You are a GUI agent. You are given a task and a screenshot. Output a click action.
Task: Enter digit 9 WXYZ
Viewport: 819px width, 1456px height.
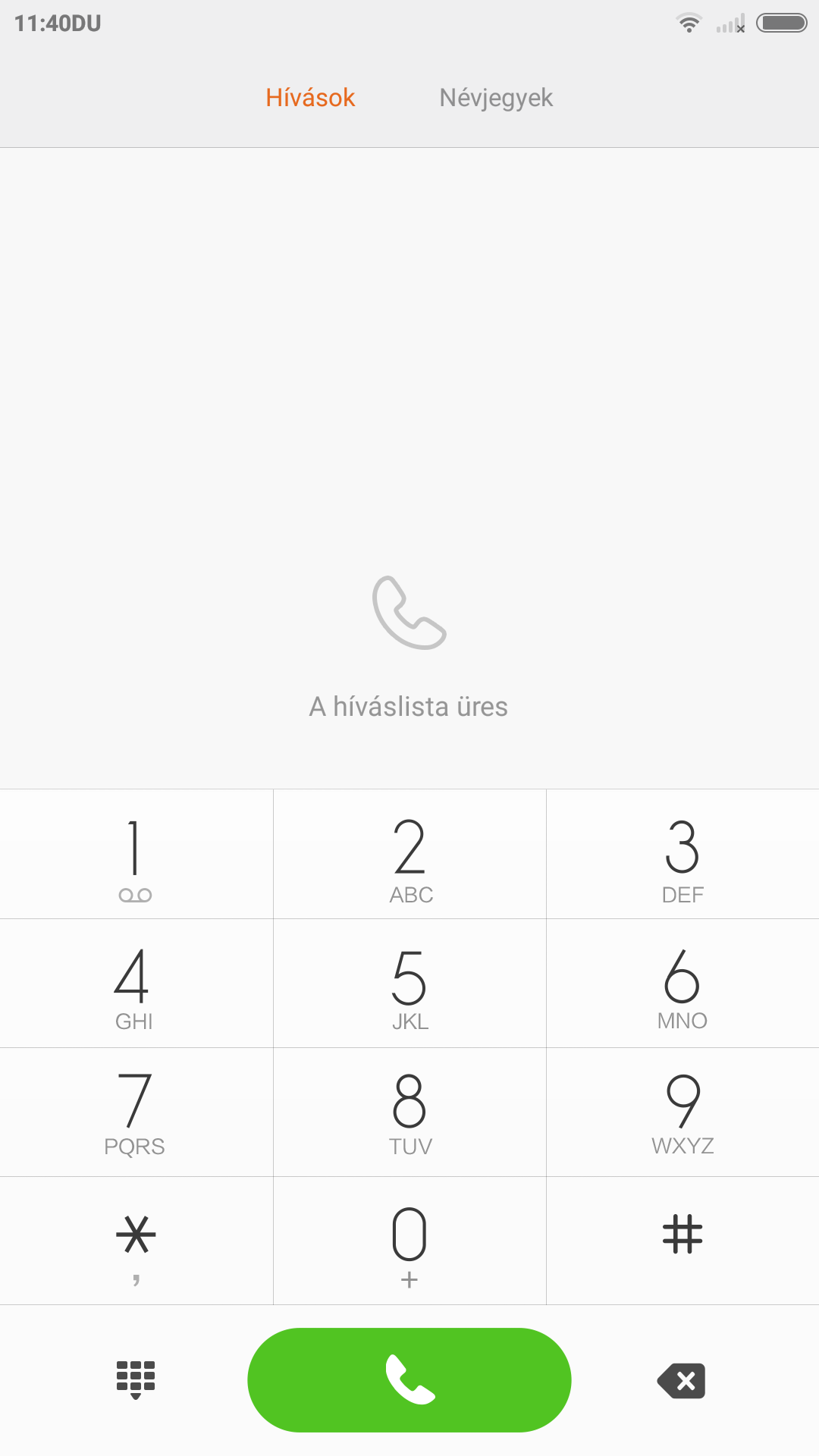(682, 1112)
